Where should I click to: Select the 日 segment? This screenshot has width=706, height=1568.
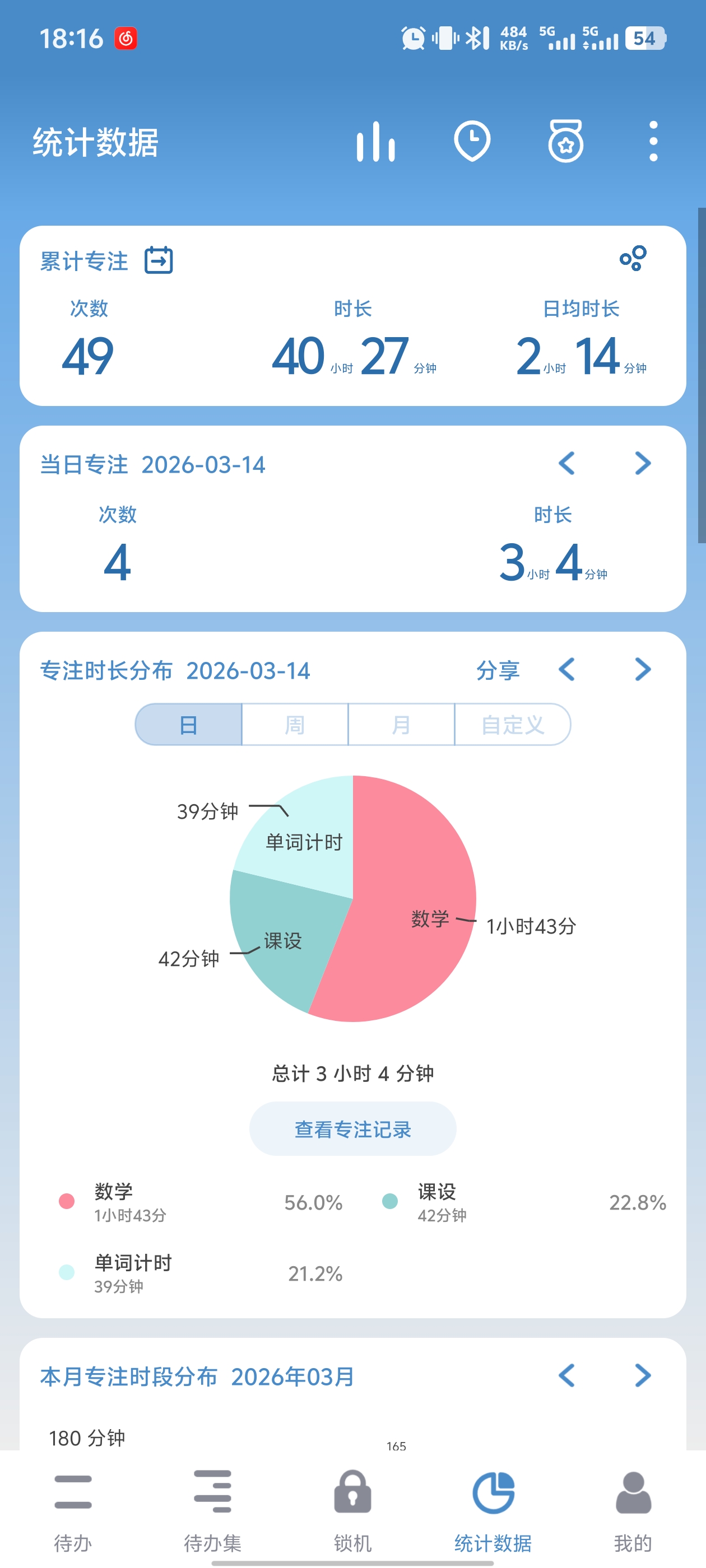point(189,724)
